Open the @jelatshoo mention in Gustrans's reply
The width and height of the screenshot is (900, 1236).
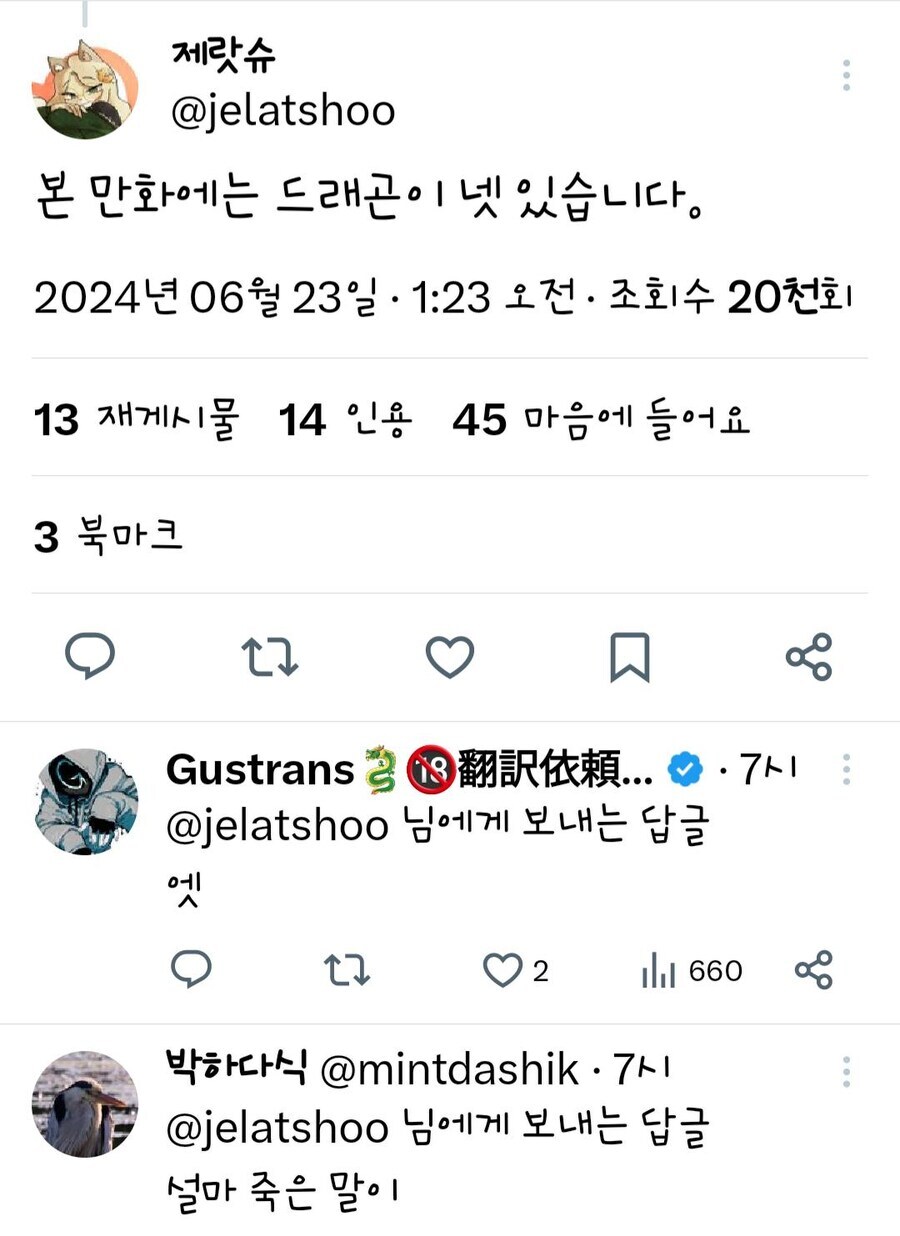tap(278, 827)
